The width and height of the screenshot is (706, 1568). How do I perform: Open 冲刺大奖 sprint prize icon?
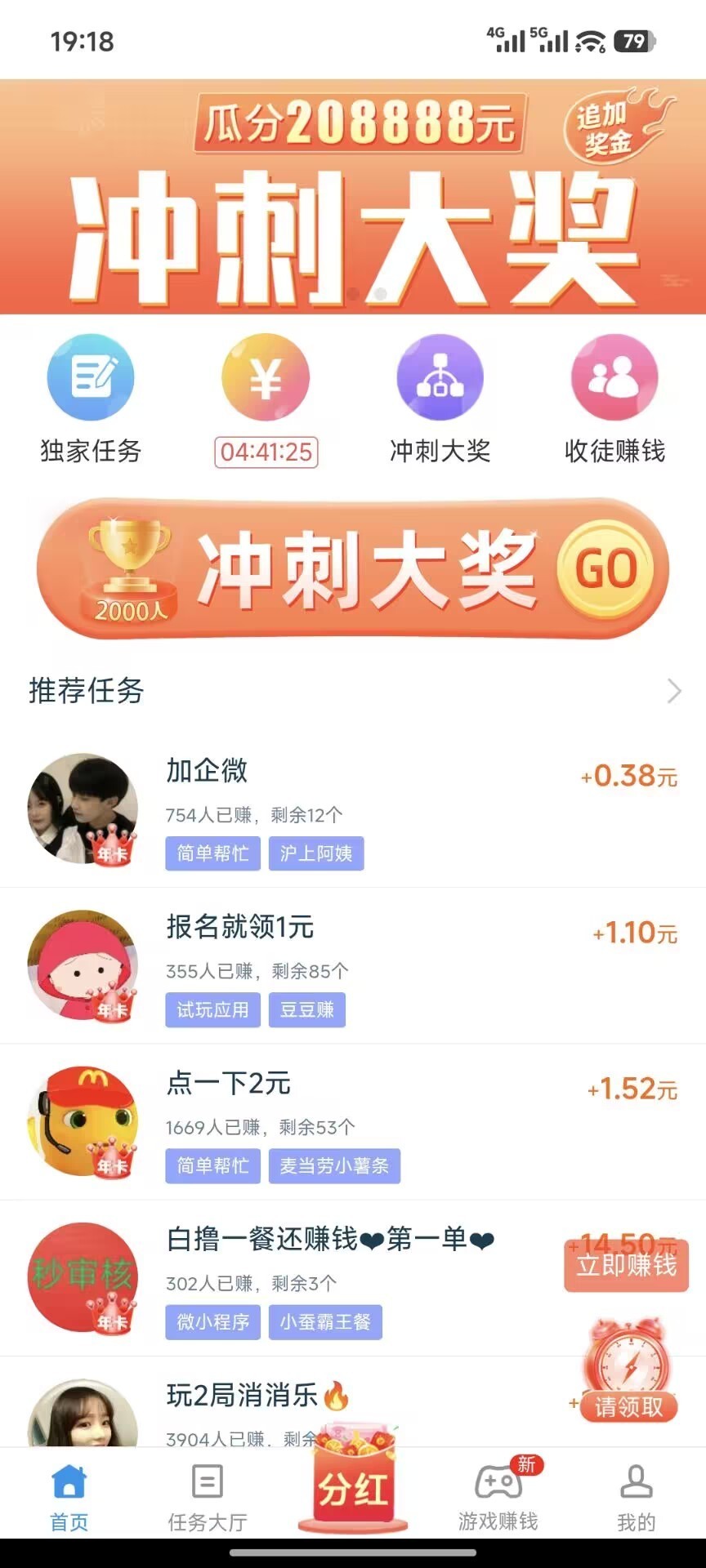[440, 378]
